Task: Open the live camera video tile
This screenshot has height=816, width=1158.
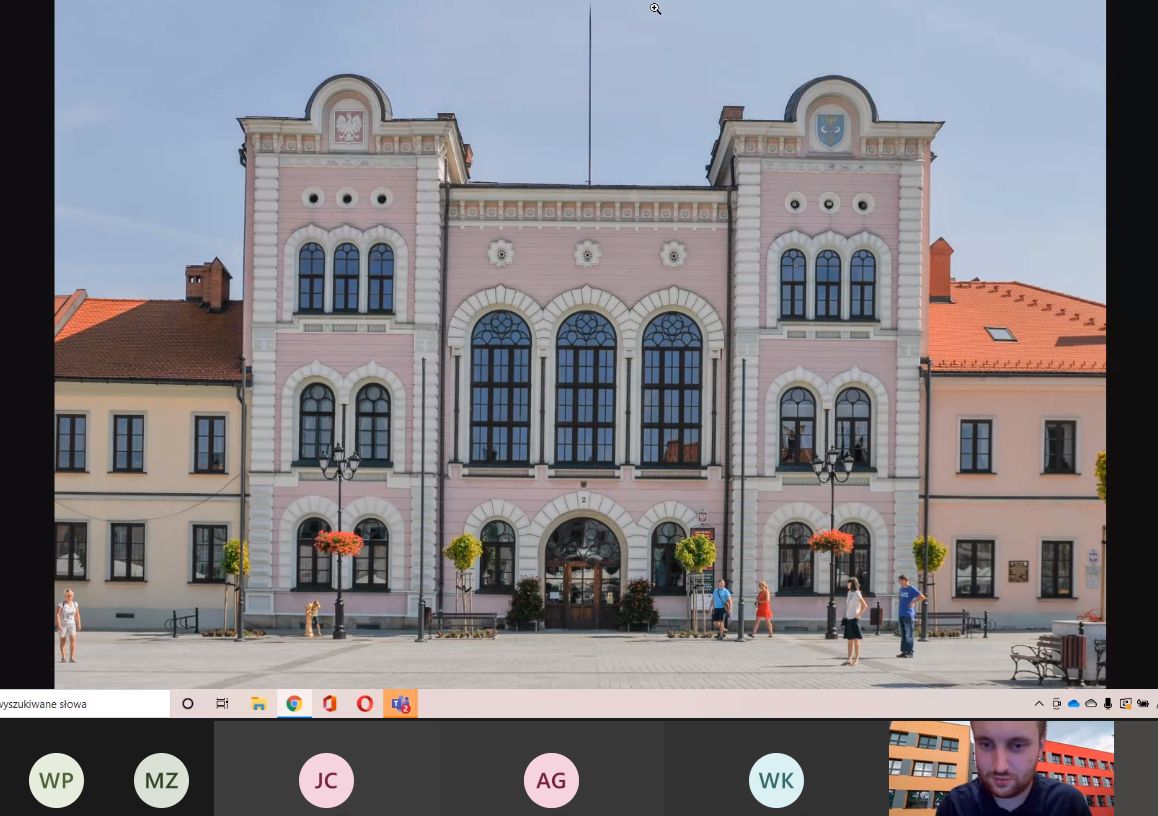Action: pos(1001,768)
